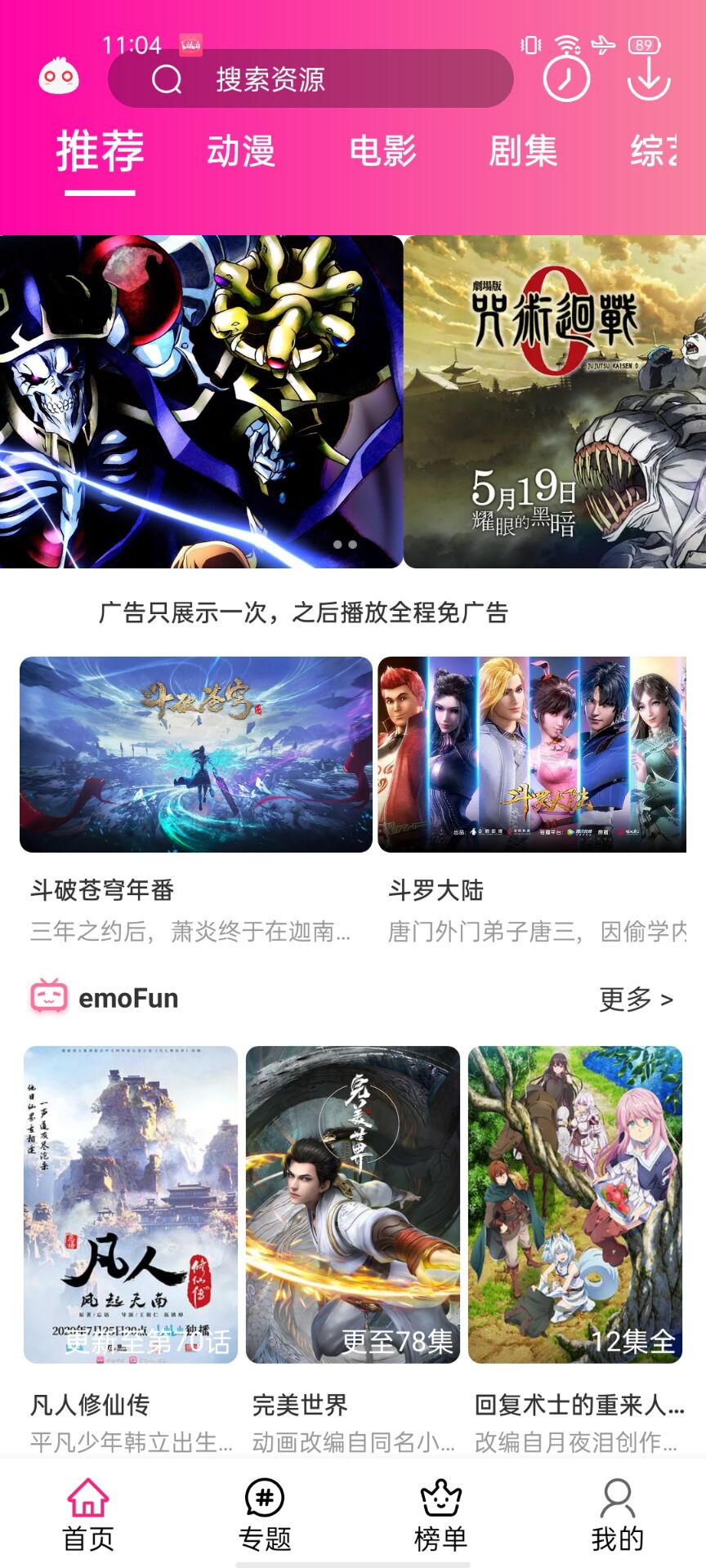The height and width of the screenshot is (1568, 706).
Task: Switch to the 剧集 tab
Action: pyautogui.click(x=523, y=152)
